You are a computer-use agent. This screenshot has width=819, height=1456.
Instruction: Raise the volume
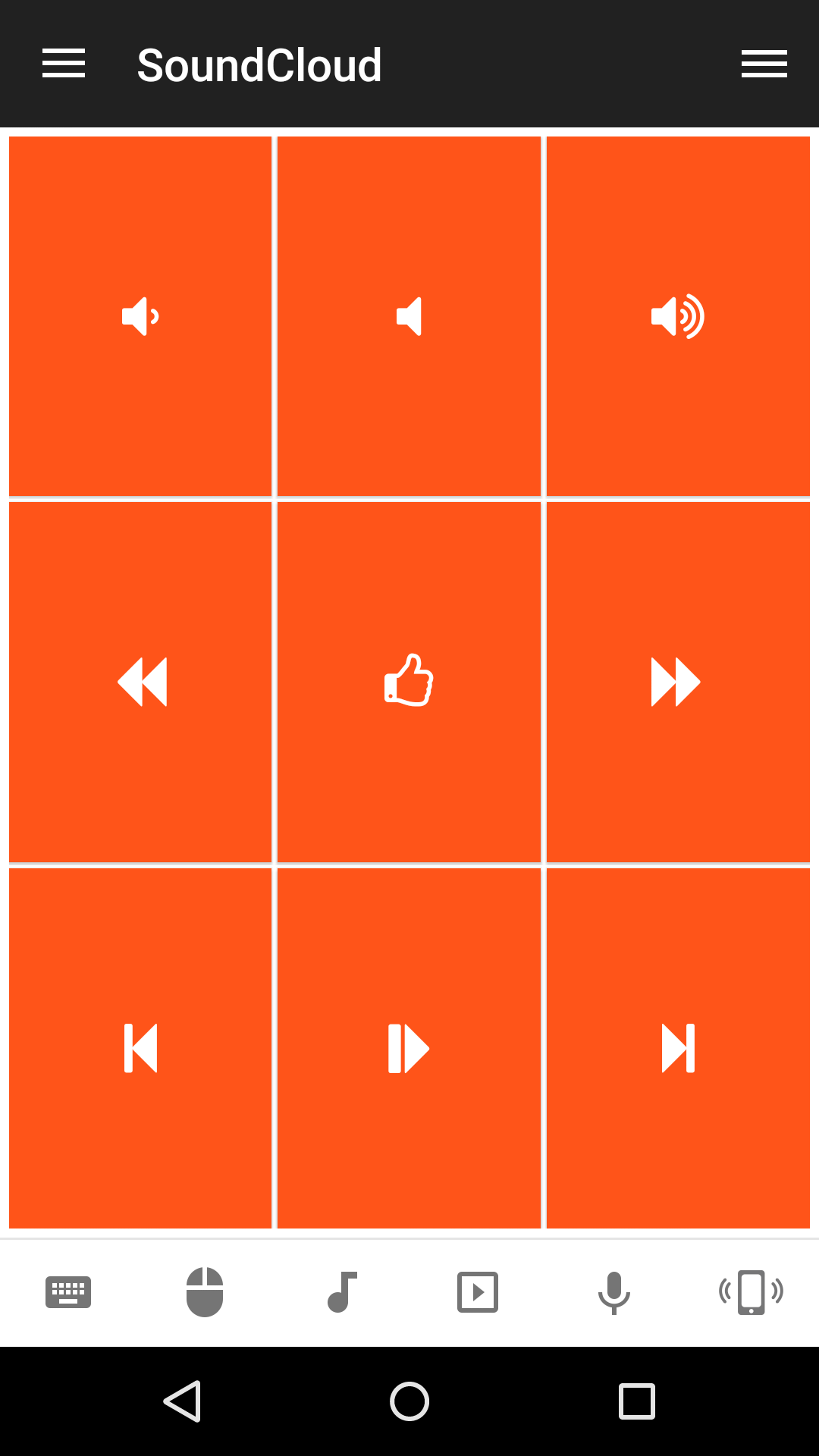click(x=678, y=316)
